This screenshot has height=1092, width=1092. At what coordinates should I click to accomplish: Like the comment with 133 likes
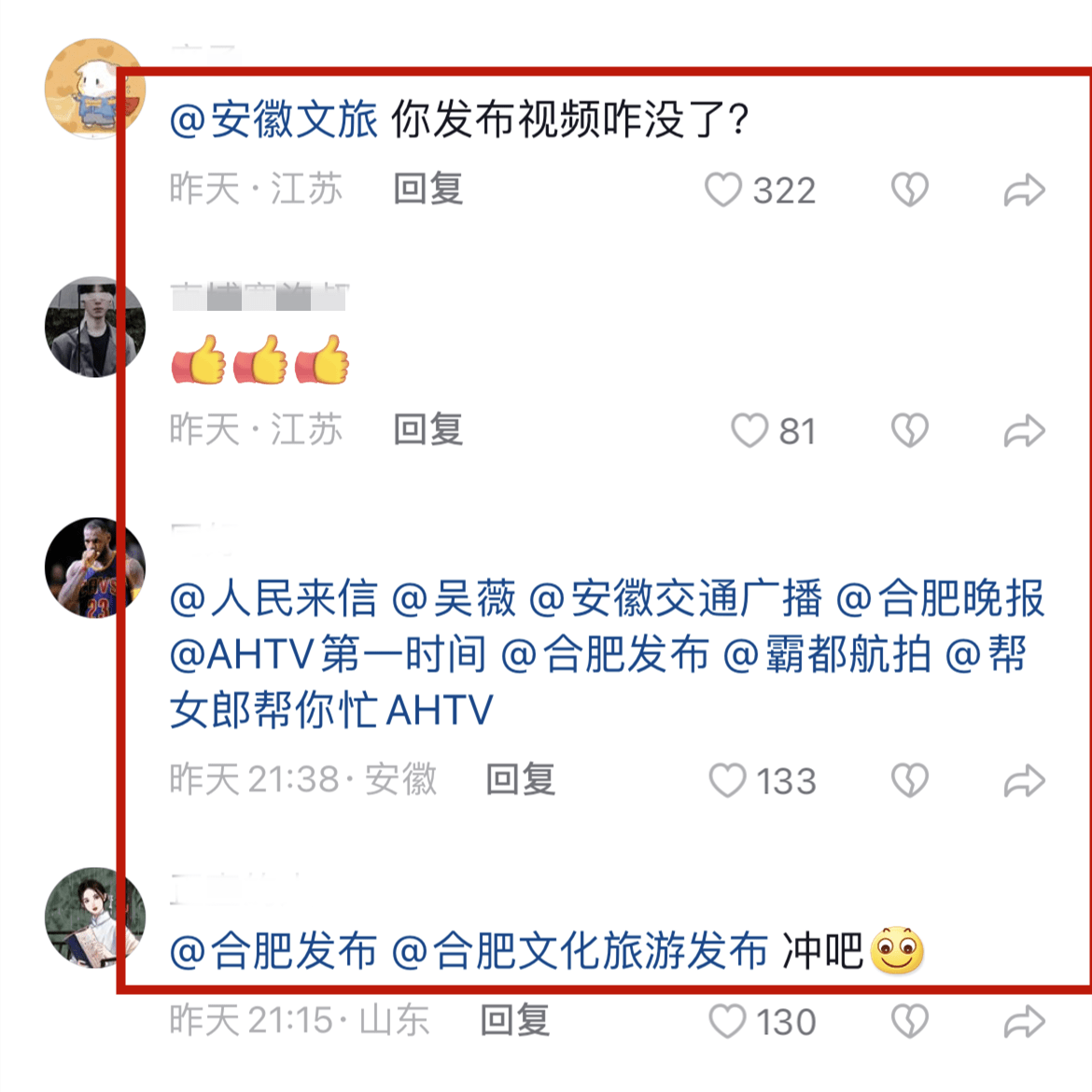728,781
